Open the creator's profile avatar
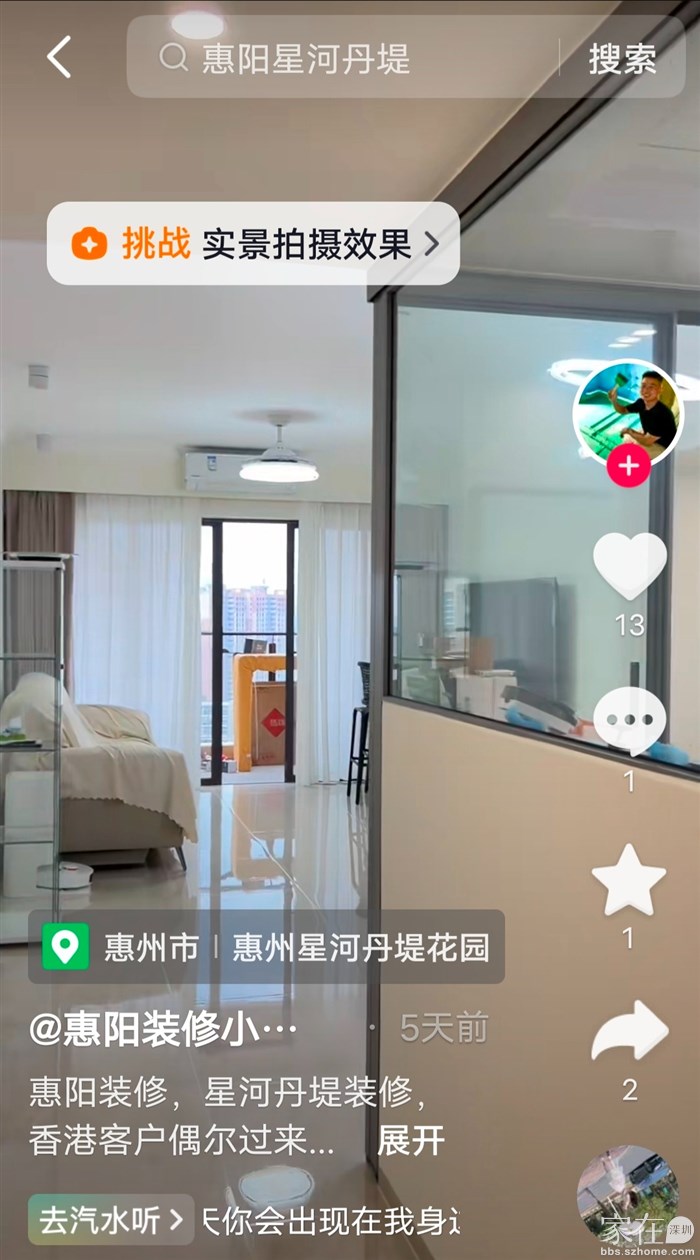 628,412
